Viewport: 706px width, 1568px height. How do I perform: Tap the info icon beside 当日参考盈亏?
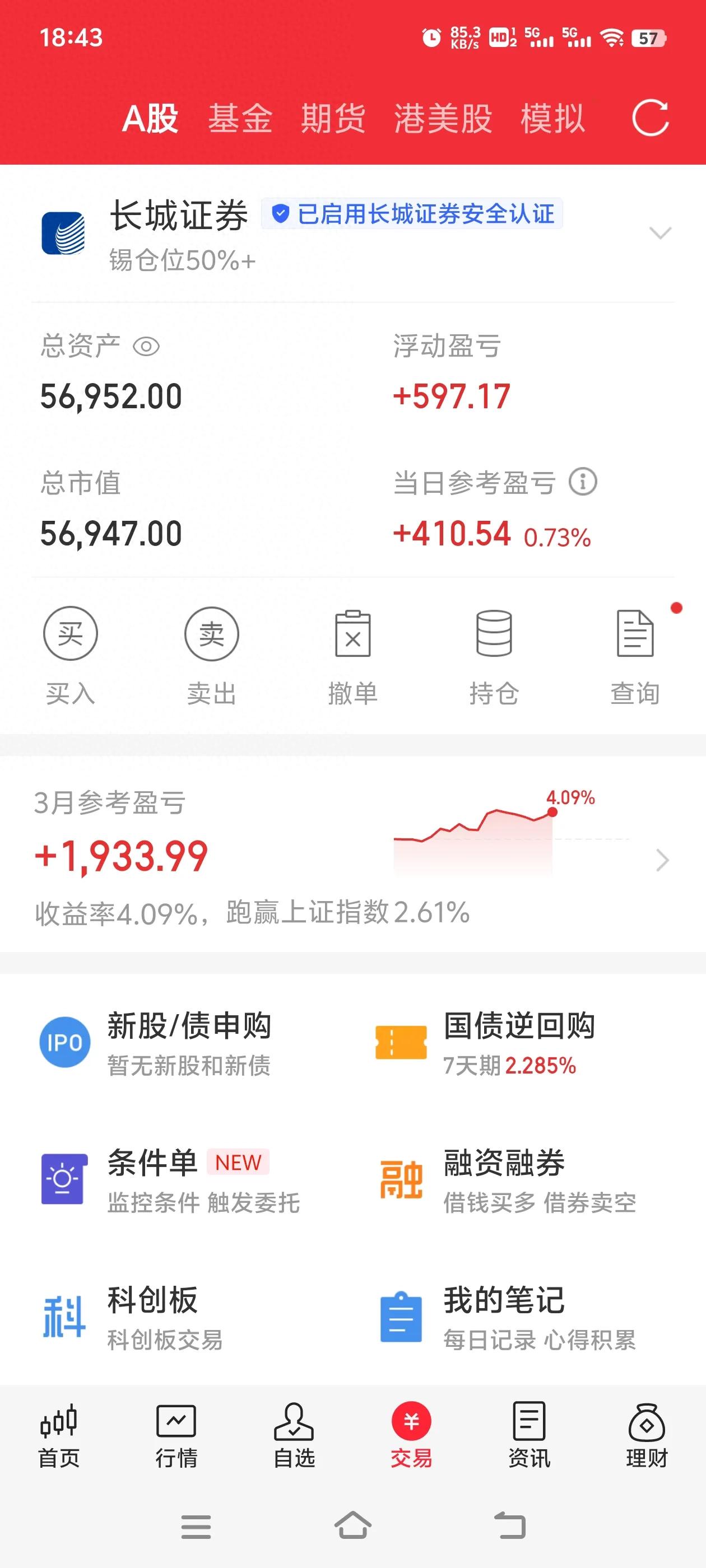tap(583, 482)
